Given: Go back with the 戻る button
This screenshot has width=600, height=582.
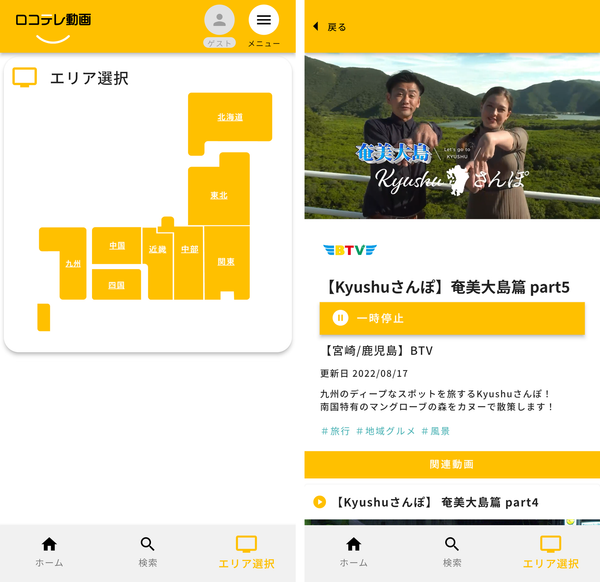Looking at the screenshot, I should click(x=330, y=27).
